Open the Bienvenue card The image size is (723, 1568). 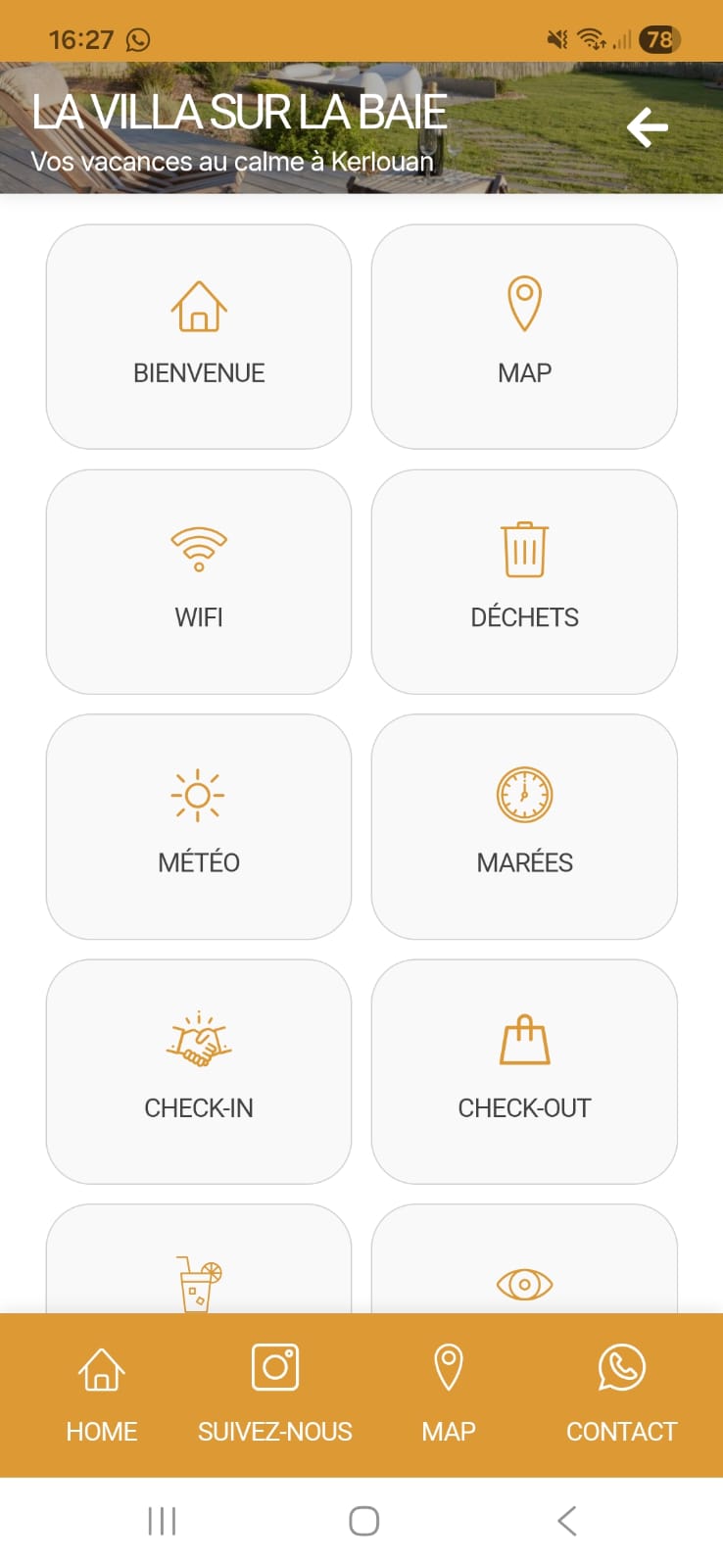pos(199,336)
